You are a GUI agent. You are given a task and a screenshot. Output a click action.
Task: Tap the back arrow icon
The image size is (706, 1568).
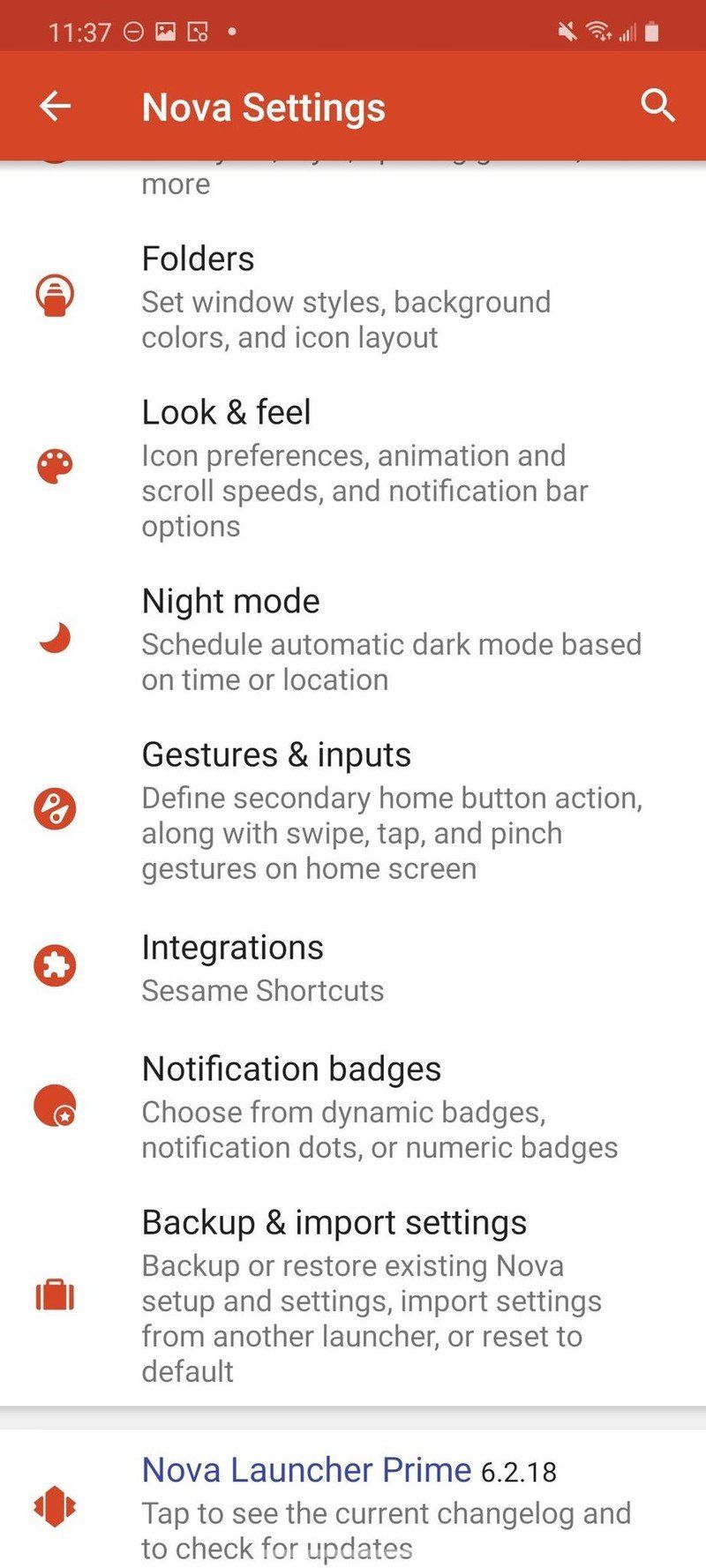click(x=55, y=106)
